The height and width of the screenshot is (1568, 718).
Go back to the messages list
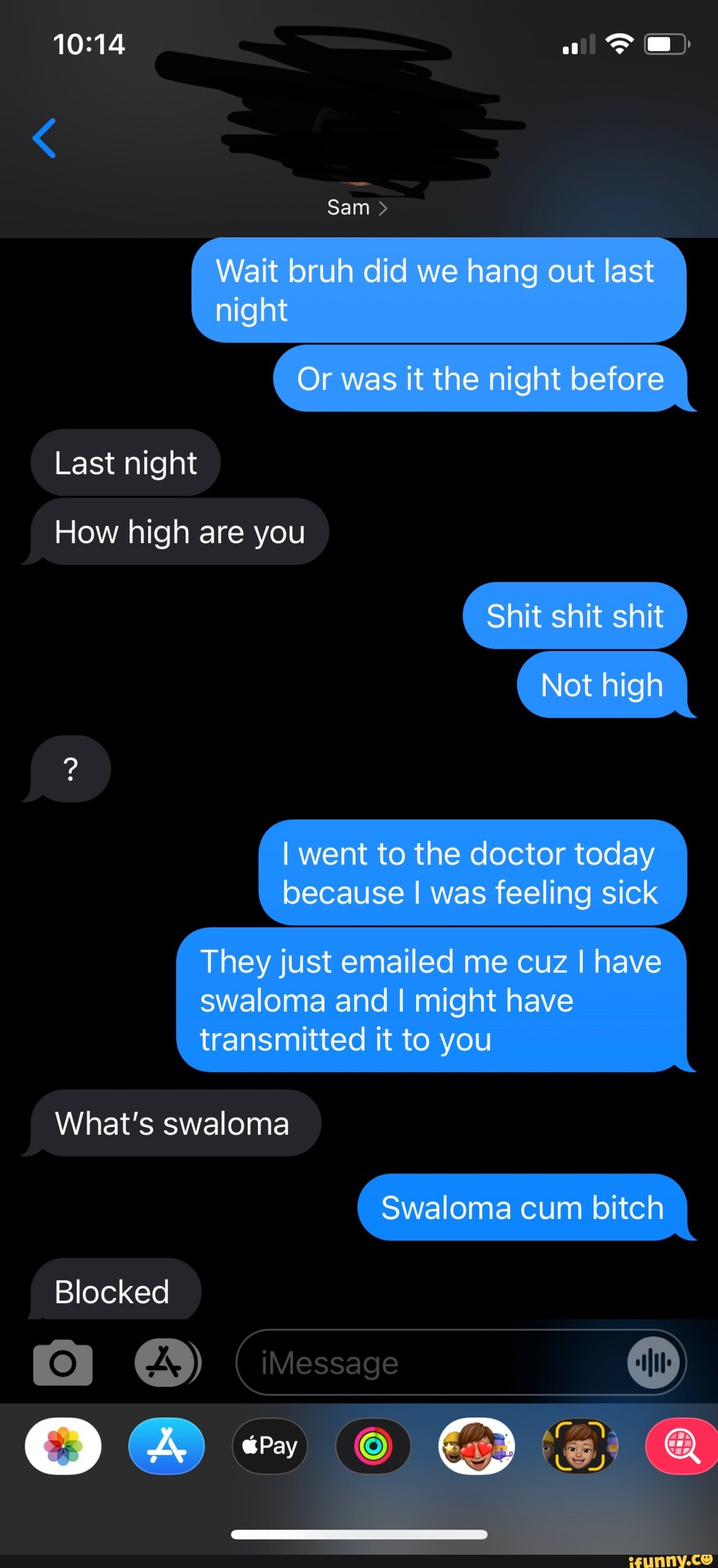44,138
